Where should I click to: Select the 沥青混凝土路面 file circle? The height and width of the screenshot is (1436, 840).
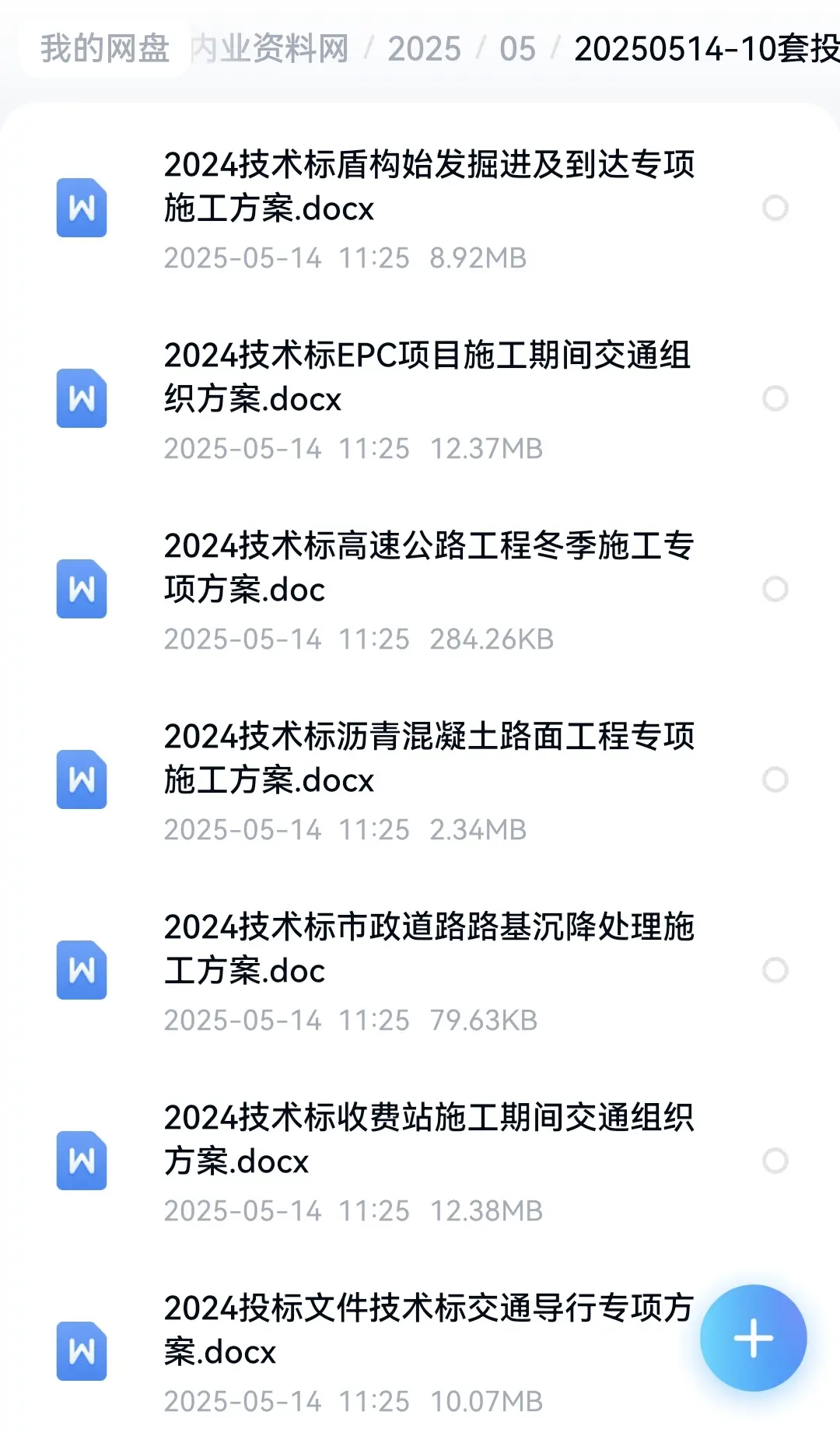pyautogui.click(x=775, y=779)
